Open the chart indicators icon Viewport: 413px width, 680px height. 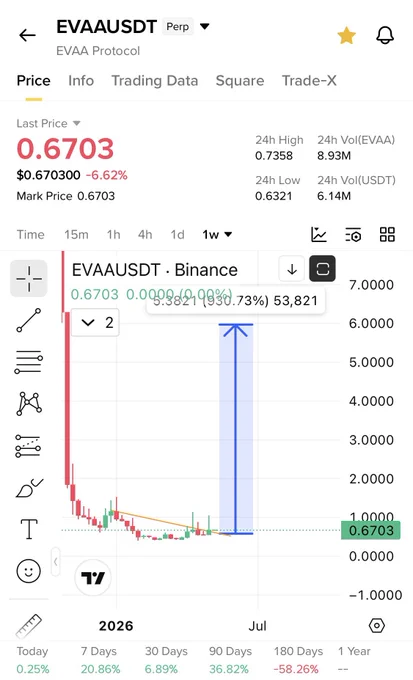pyautogui.click(x=319, y=235)
